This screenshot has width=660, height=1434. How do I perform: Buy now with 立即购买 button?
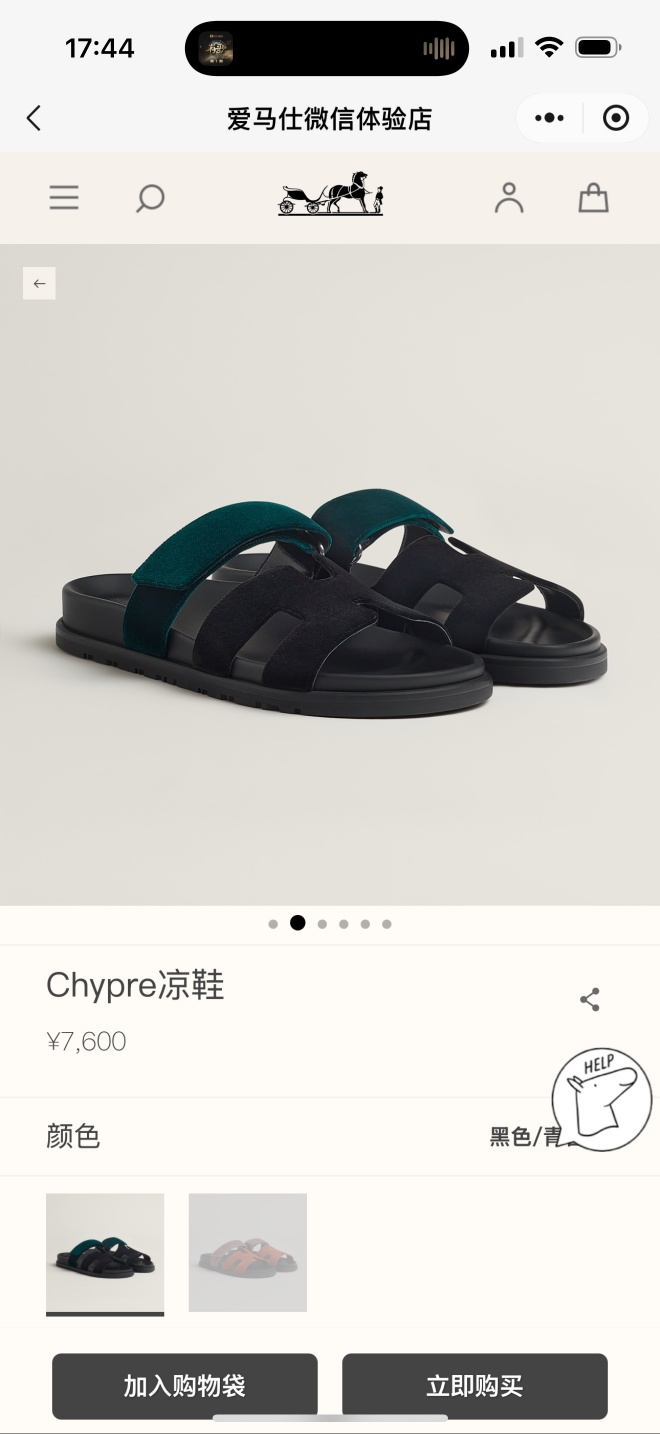[x=475, y=1386]
